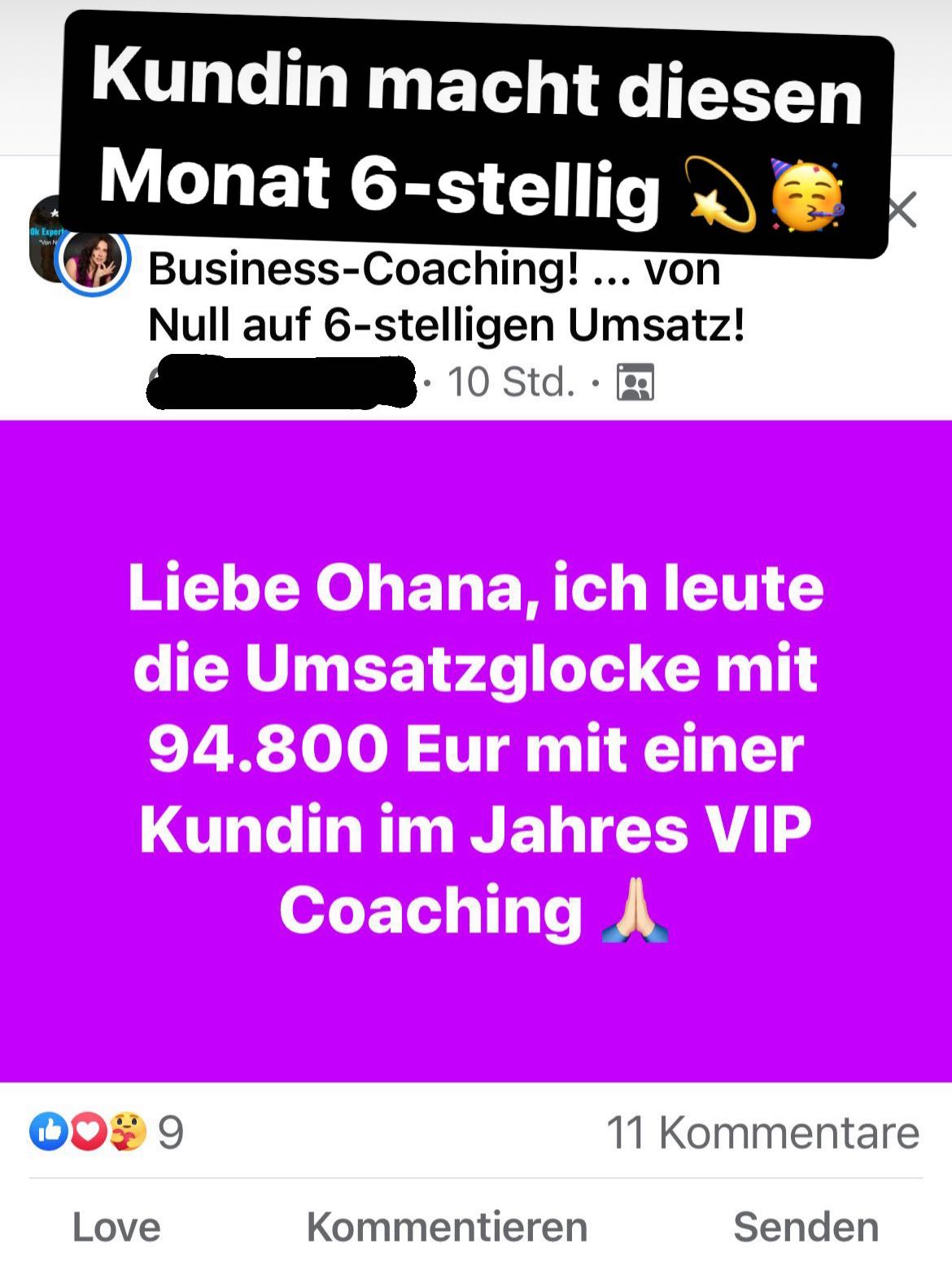The image size is (952, 1266).
Task: React with Love to the post
Action: click(x=116, y=1226)
